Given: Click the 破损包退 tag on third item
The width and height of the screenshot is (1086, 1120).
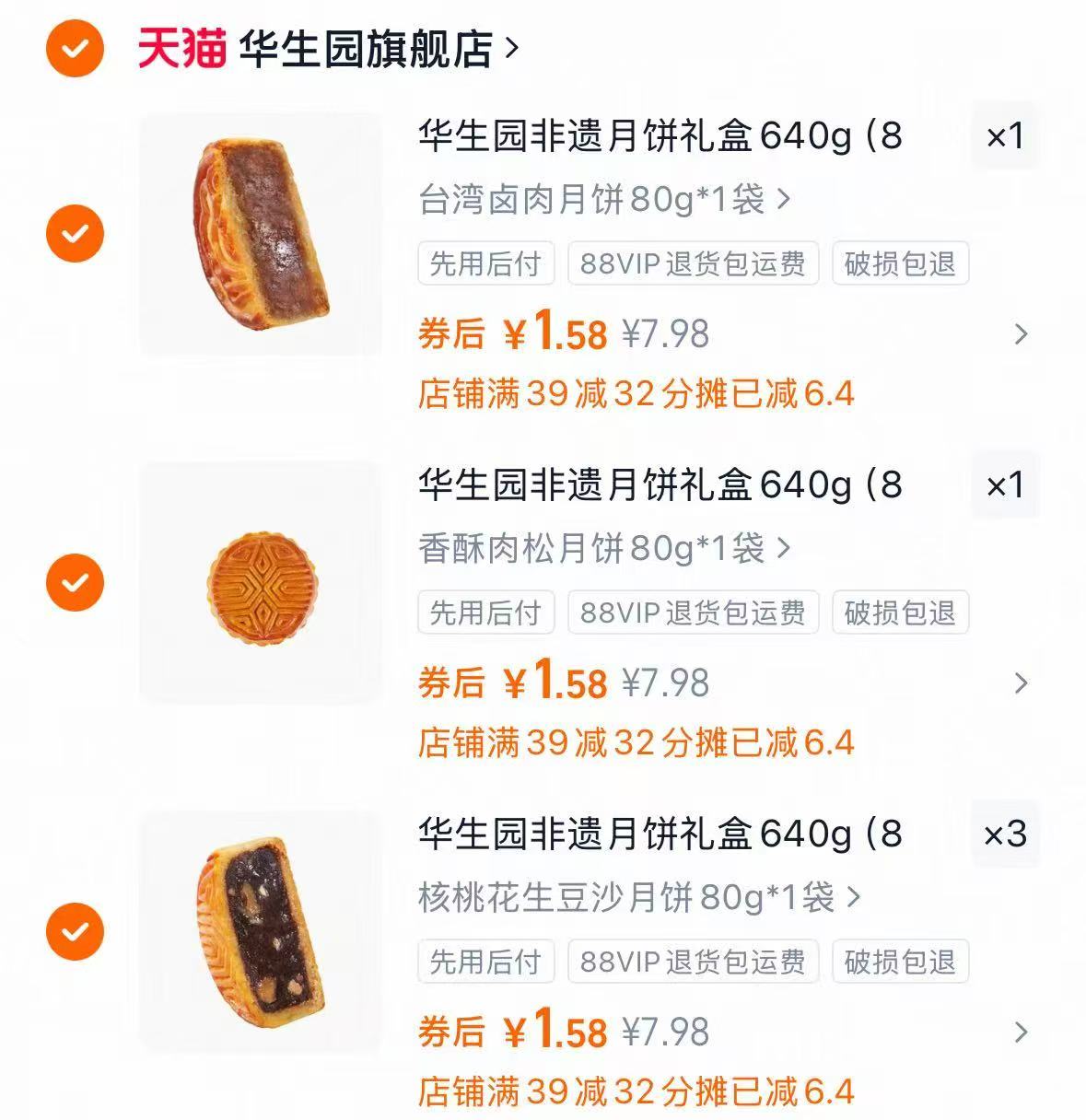Looking at the screenshot, I should point(899,962).
